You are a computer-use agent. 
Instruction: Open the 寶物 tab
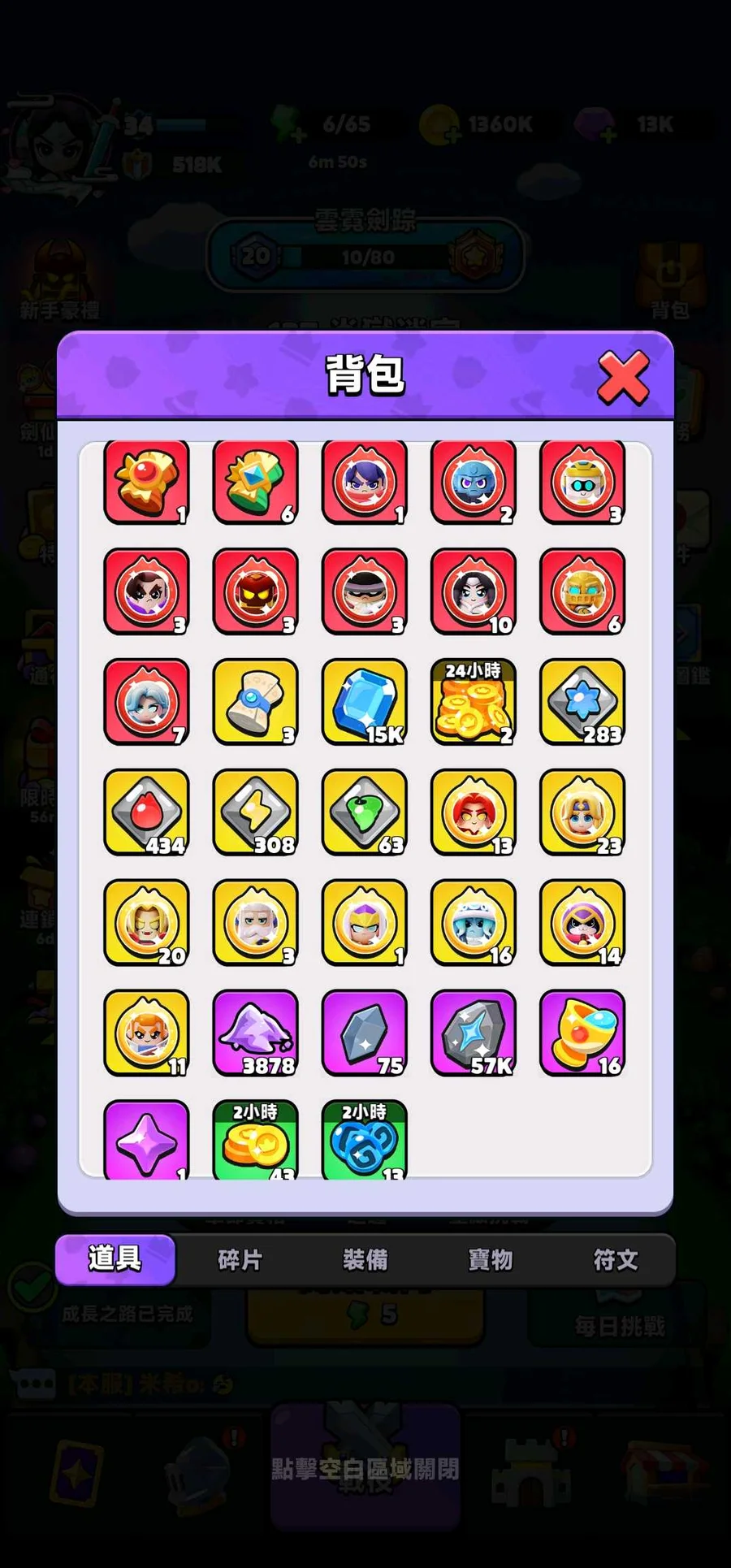coord(491,1260)
